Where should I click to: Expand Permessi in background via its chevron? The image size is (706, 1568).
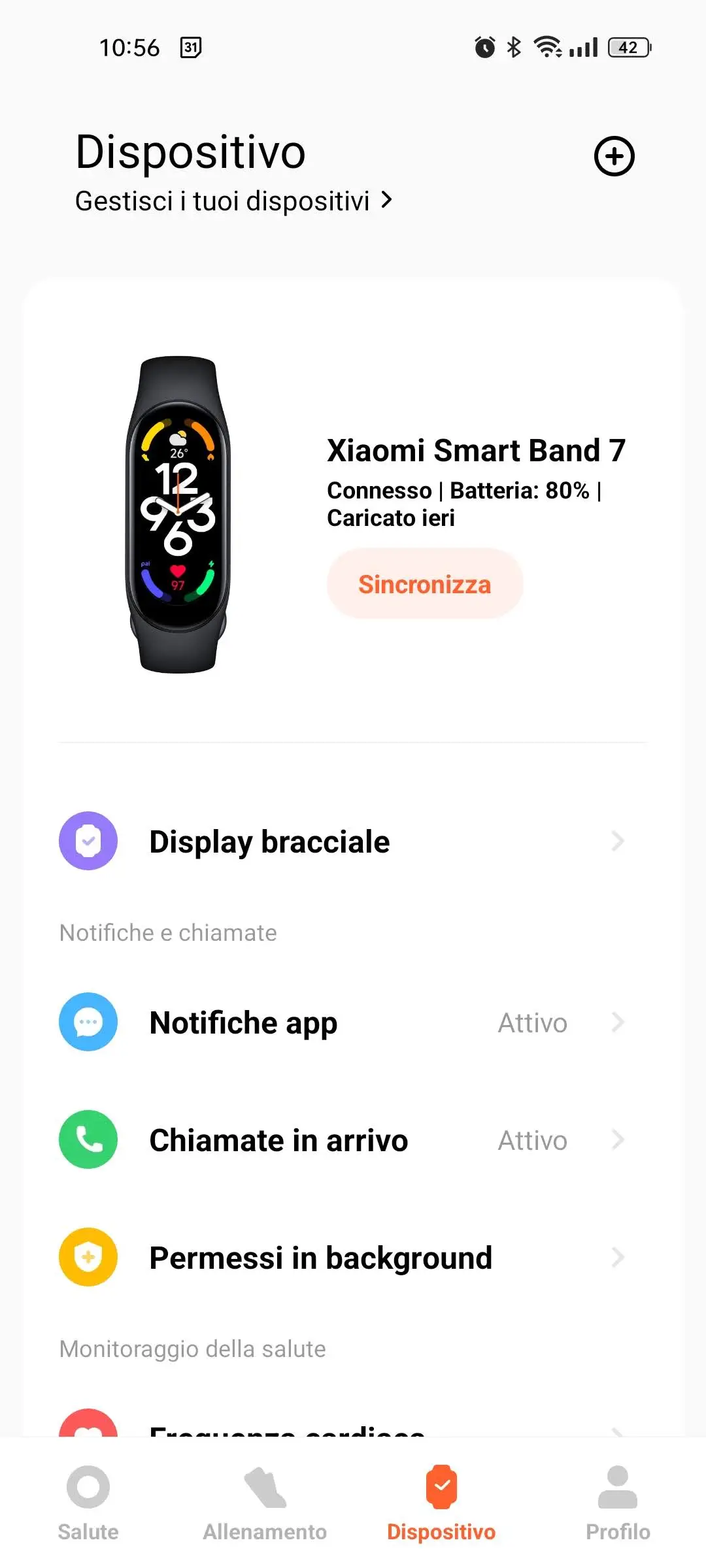[617, 1257]
